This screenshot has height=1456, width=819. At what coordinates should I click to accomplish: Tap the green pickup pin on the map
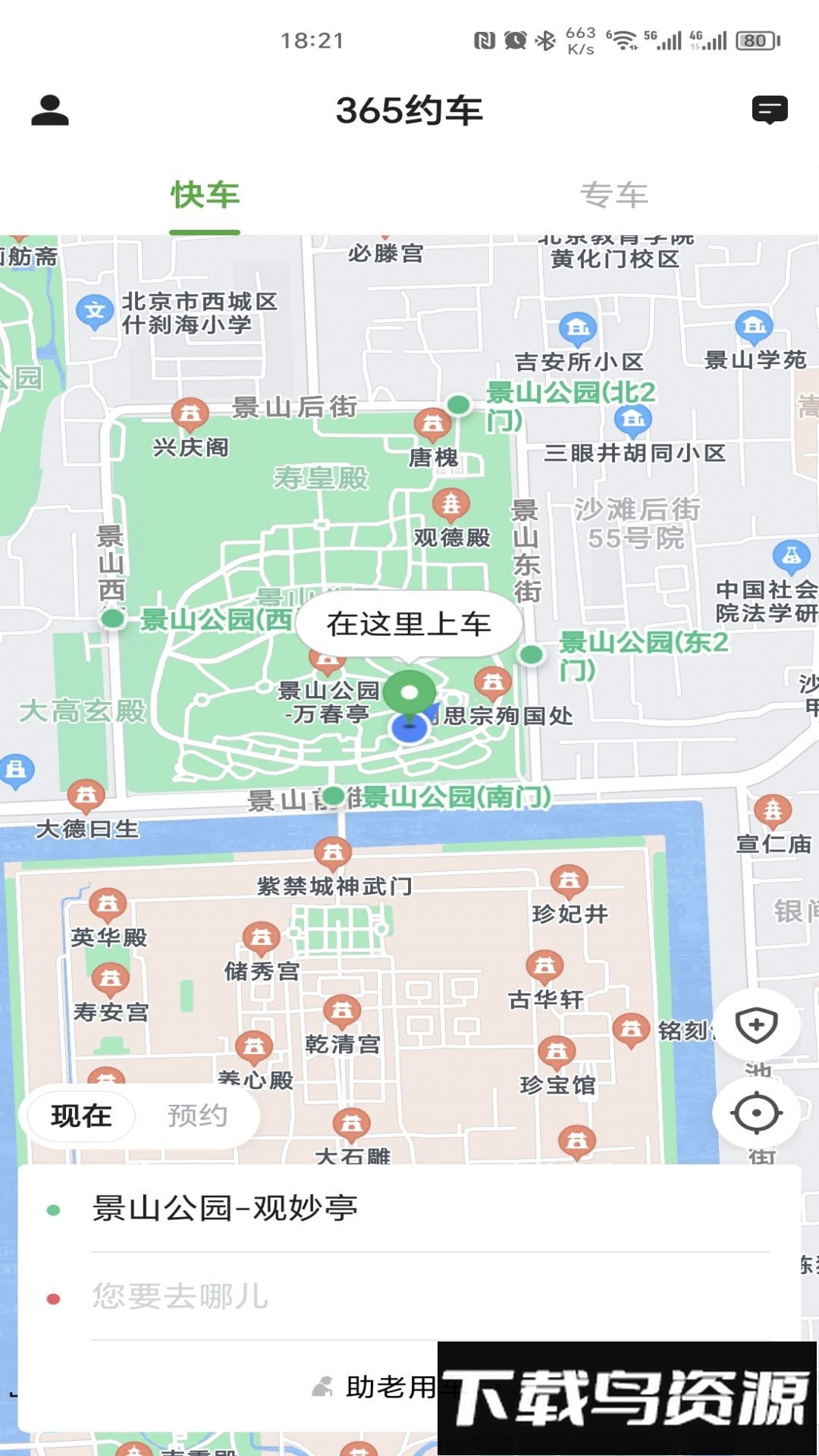point(410,694)
